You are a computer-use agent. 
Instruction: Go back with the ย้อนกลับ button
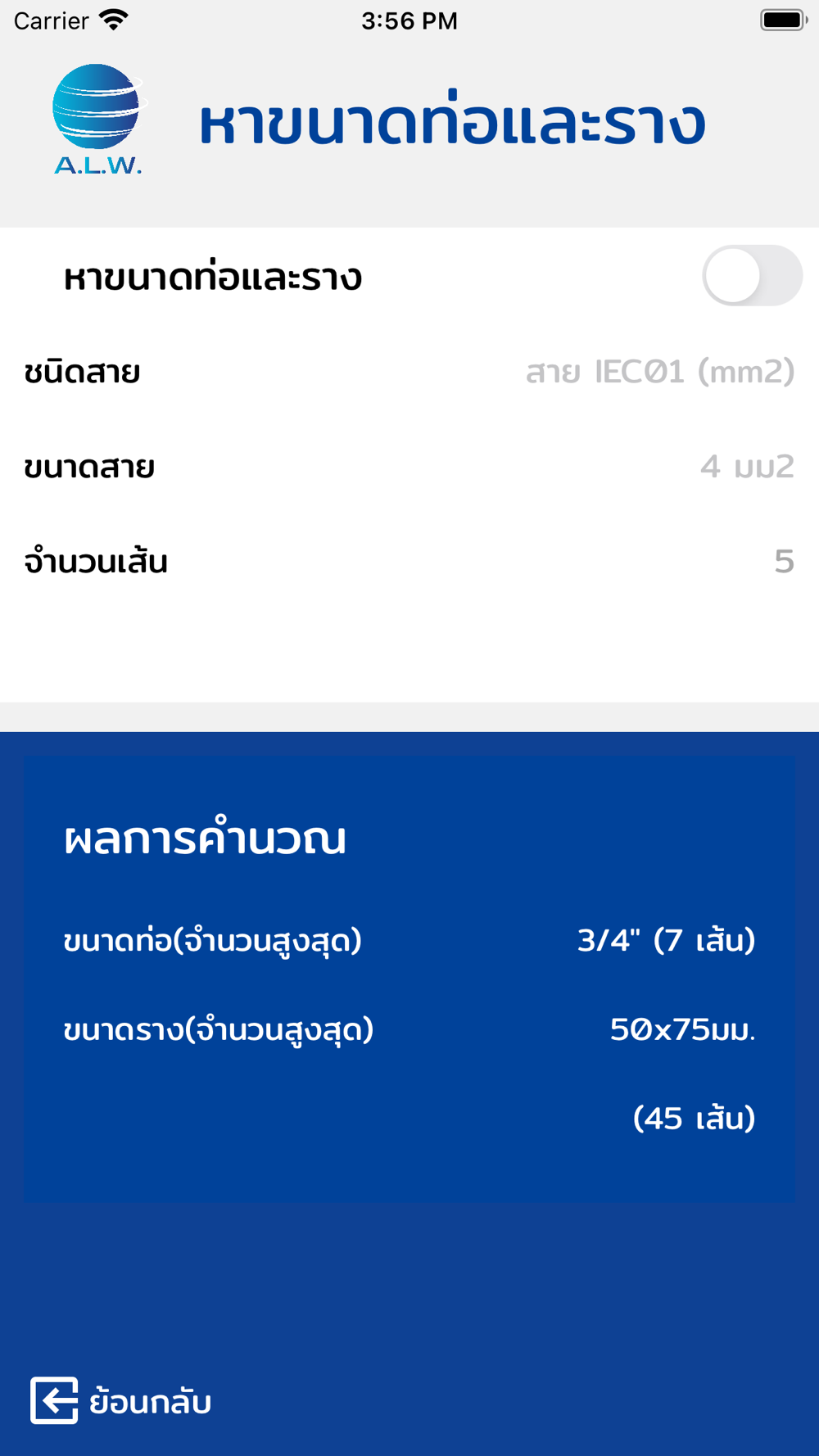(121, 1401)
